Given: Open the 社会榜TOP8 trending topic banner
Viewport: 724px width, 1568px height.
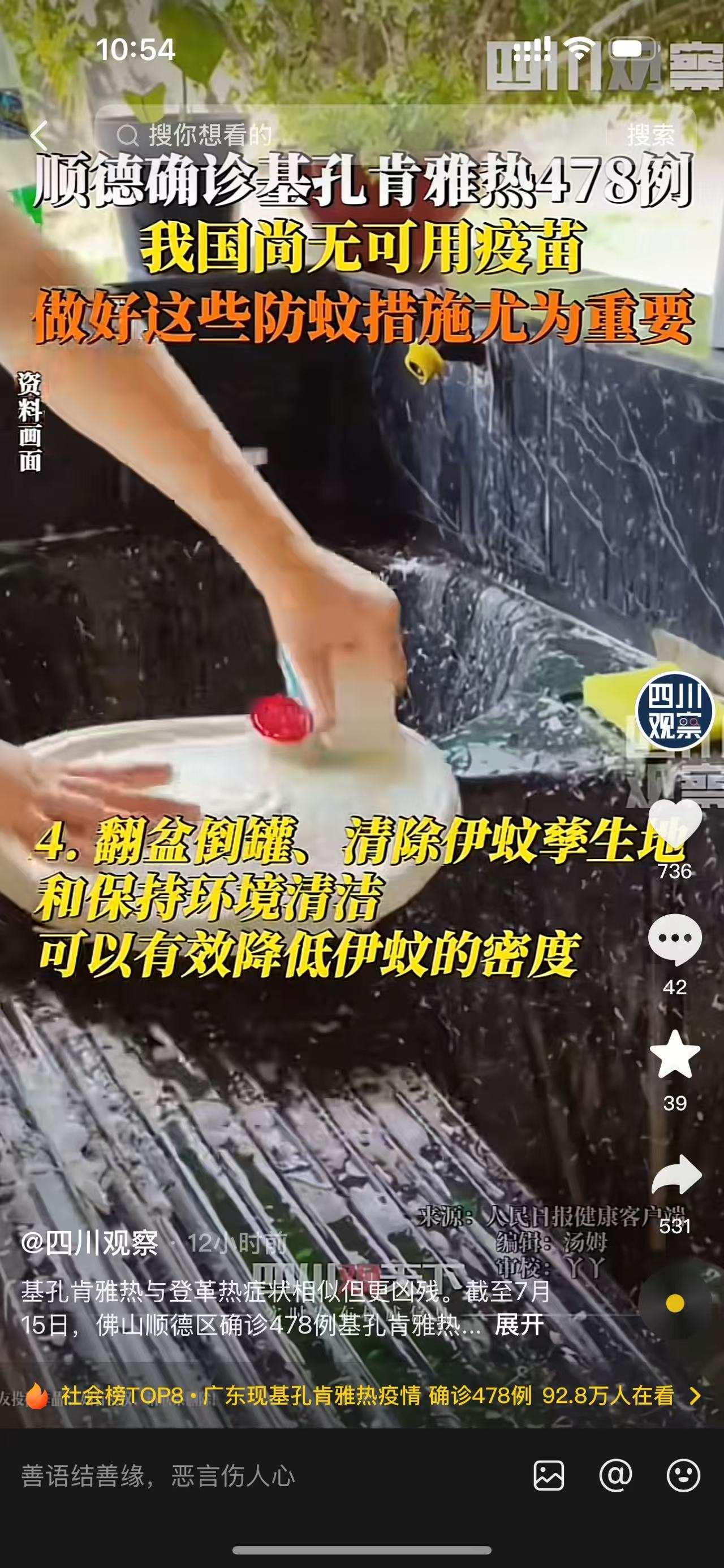Looking at the screenshot, I should point(365,1395).
